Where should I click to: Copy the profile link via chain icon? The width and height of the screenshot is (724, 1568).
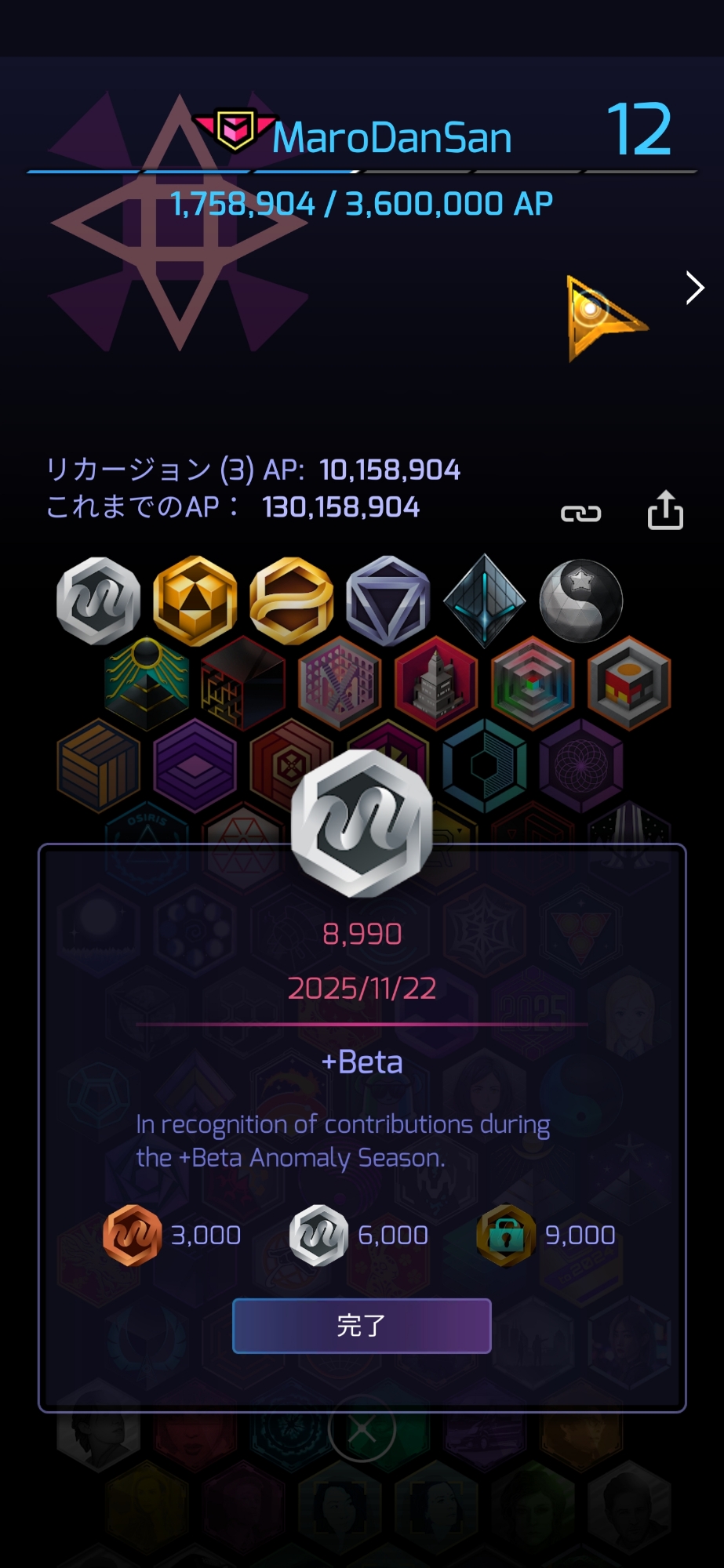(580, 514)
